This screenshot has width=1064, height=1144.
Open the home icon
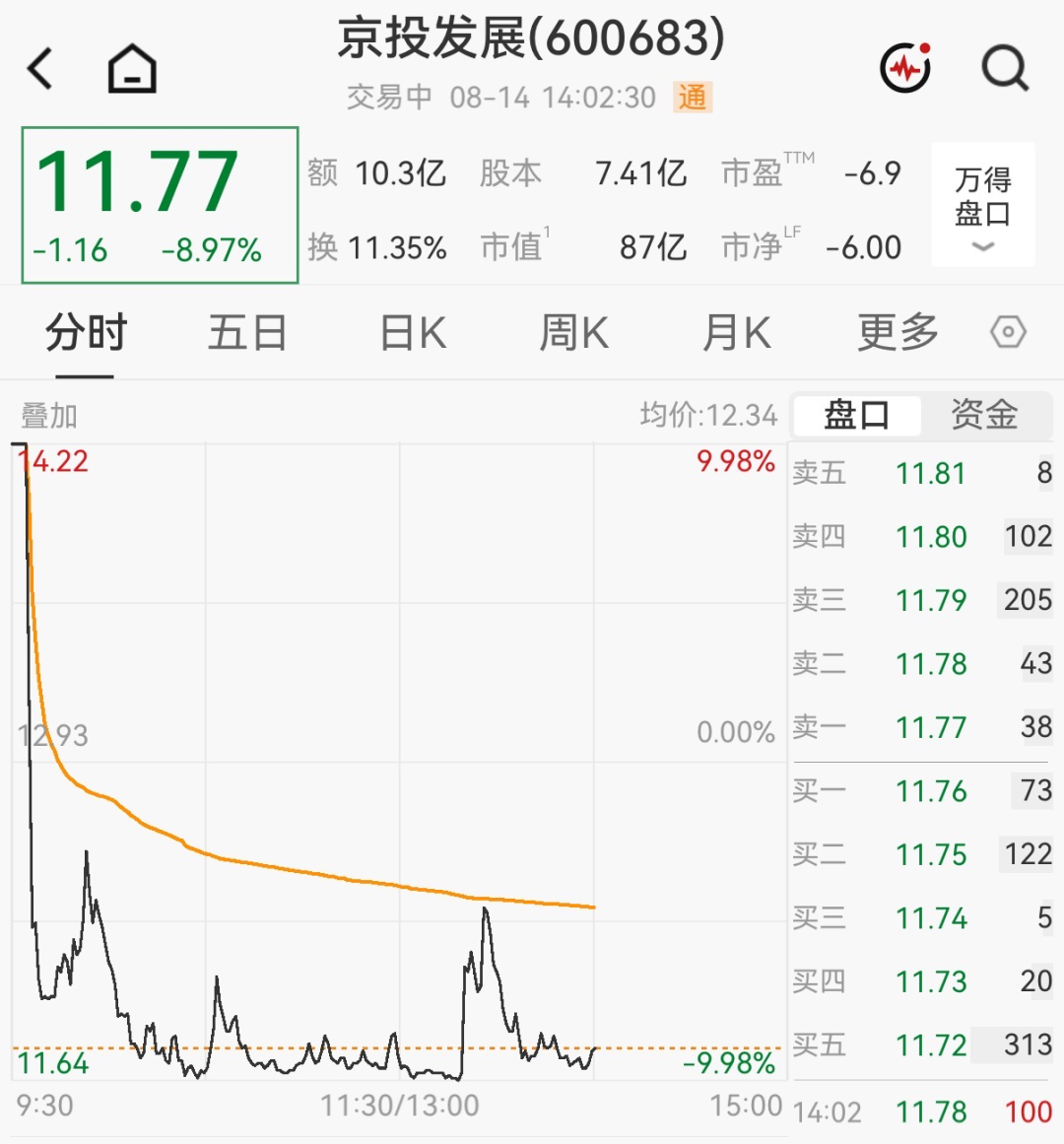coord(132,69)
